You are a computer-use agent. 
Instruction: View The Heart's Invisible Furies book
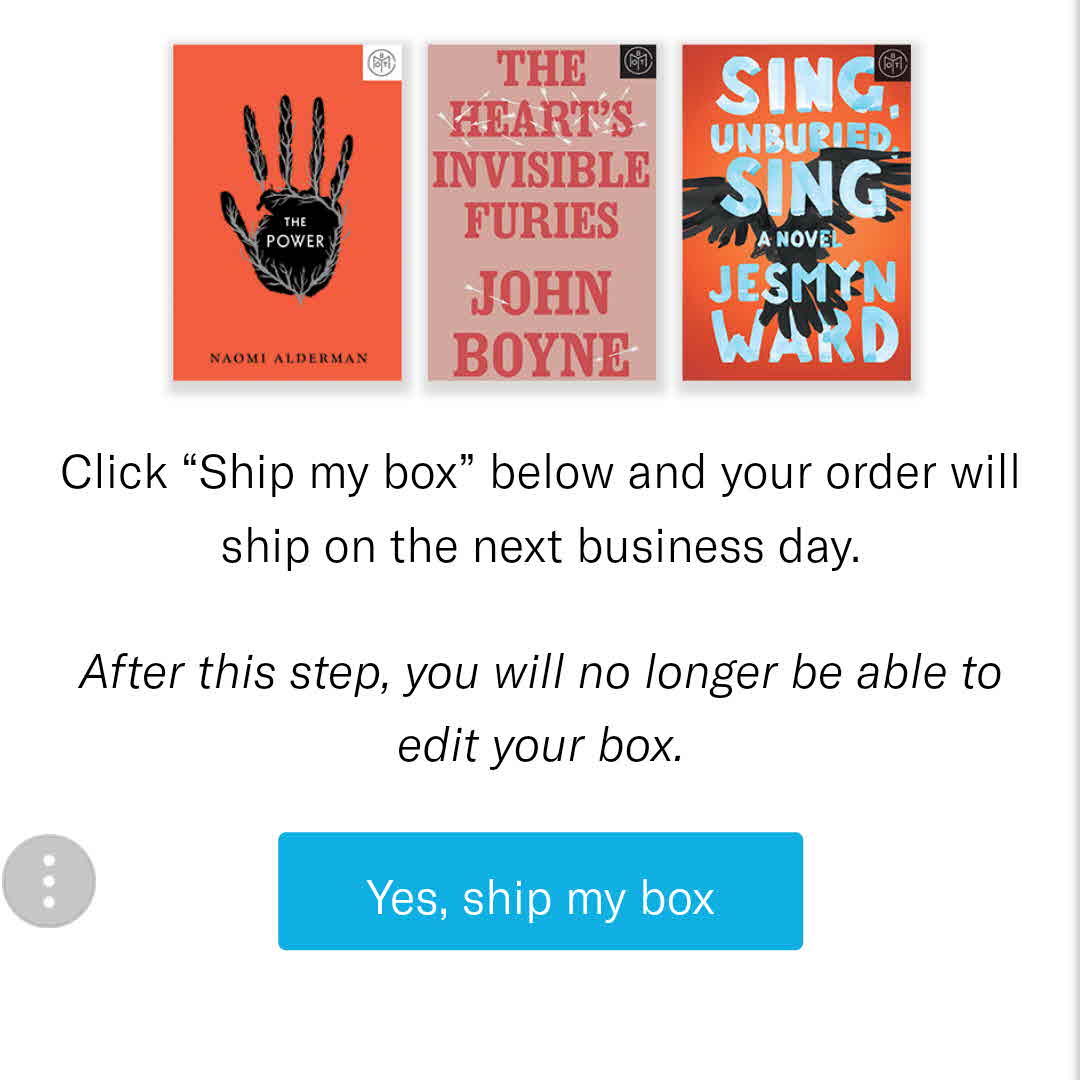point(541,212)
